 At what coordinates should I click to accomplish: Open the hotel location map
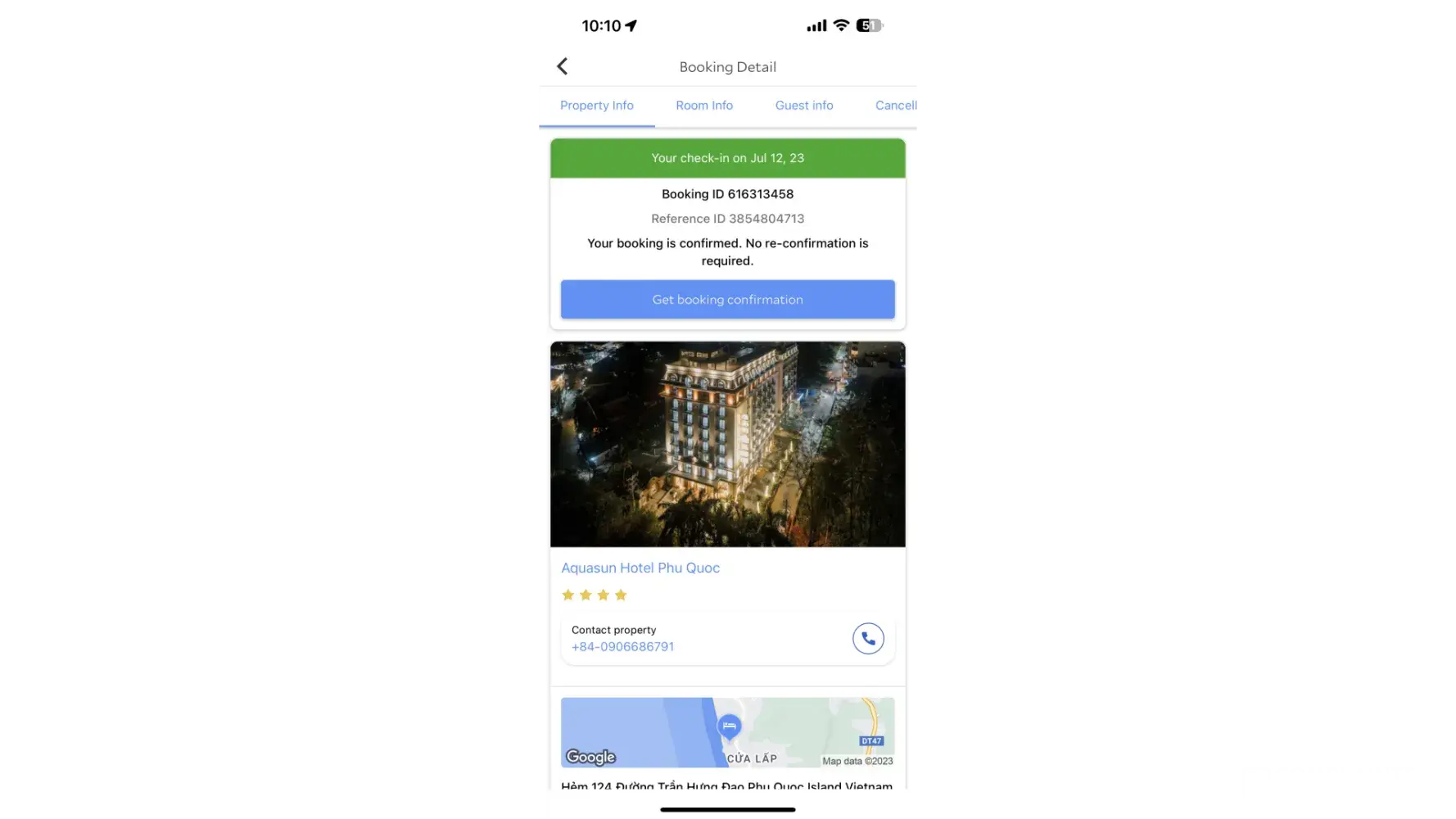click(727, 732)
